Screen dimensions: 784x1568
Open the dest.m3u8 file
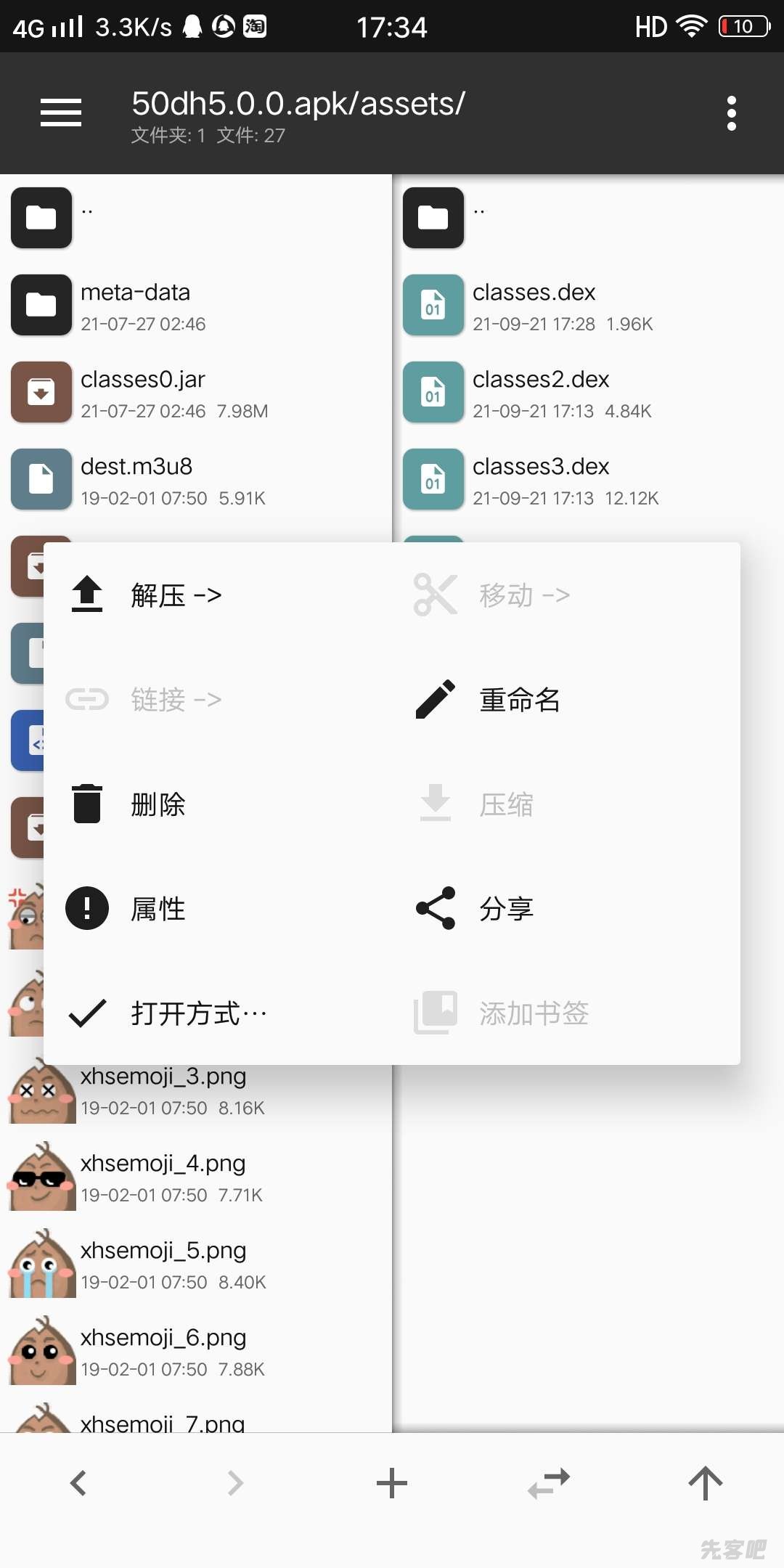[x=136, y=479]
